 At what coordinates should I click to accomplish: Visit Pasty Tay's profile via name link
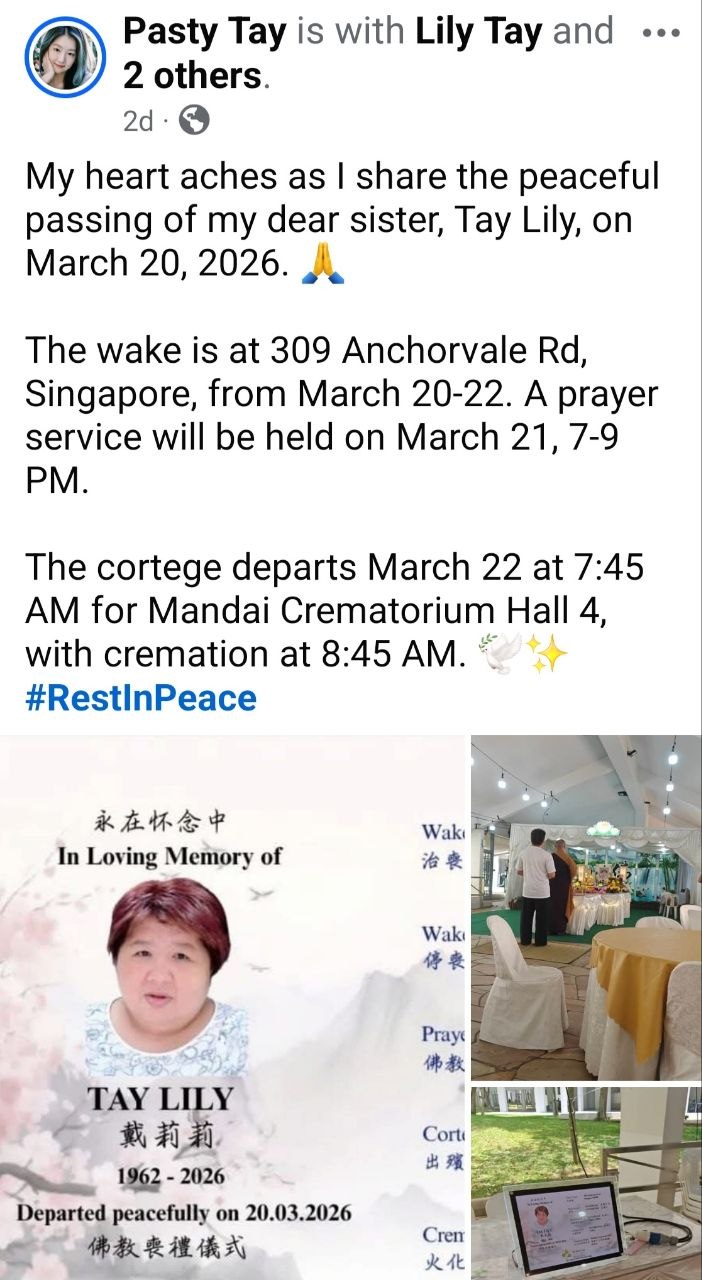(x=202, y=32)
